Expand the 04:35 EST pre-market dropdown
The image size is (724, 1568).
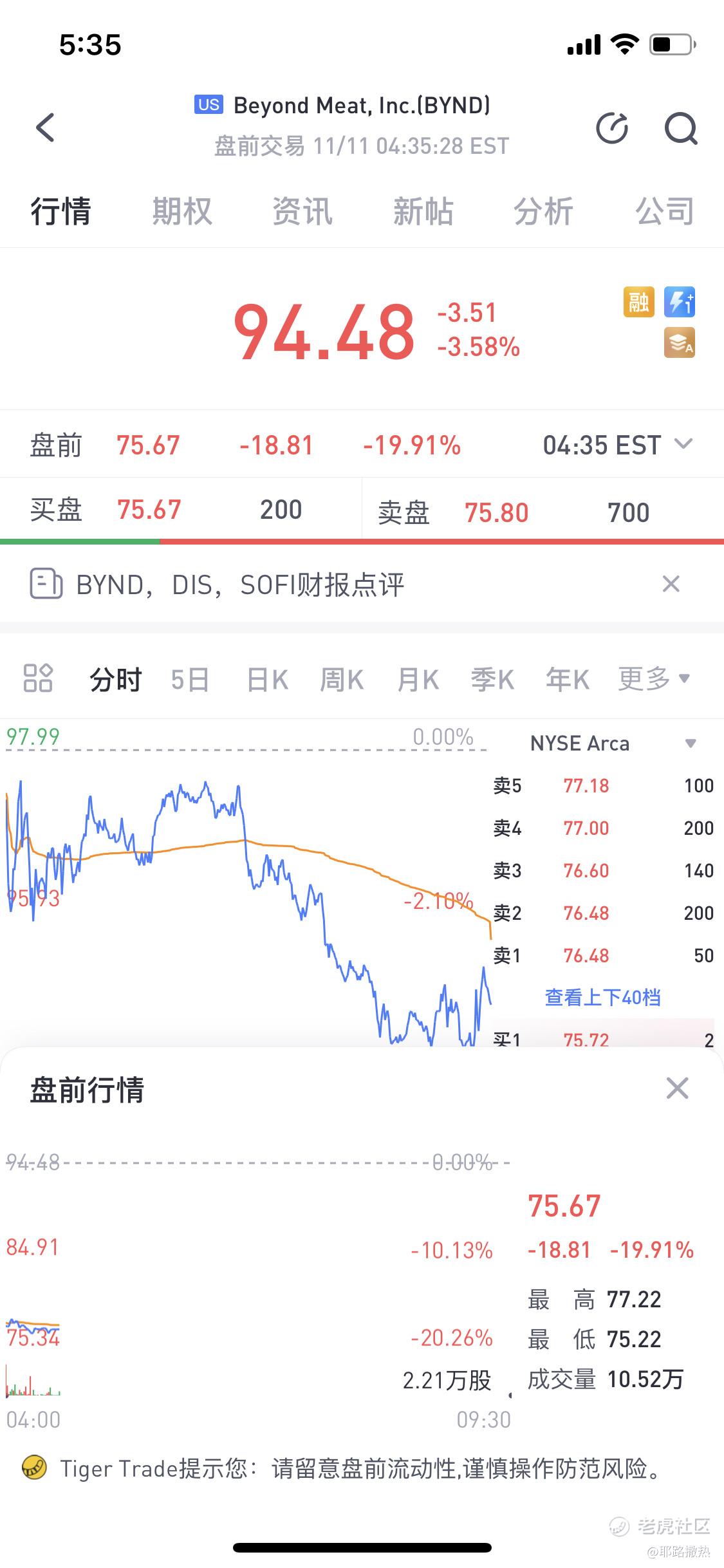tap(617, 445)
